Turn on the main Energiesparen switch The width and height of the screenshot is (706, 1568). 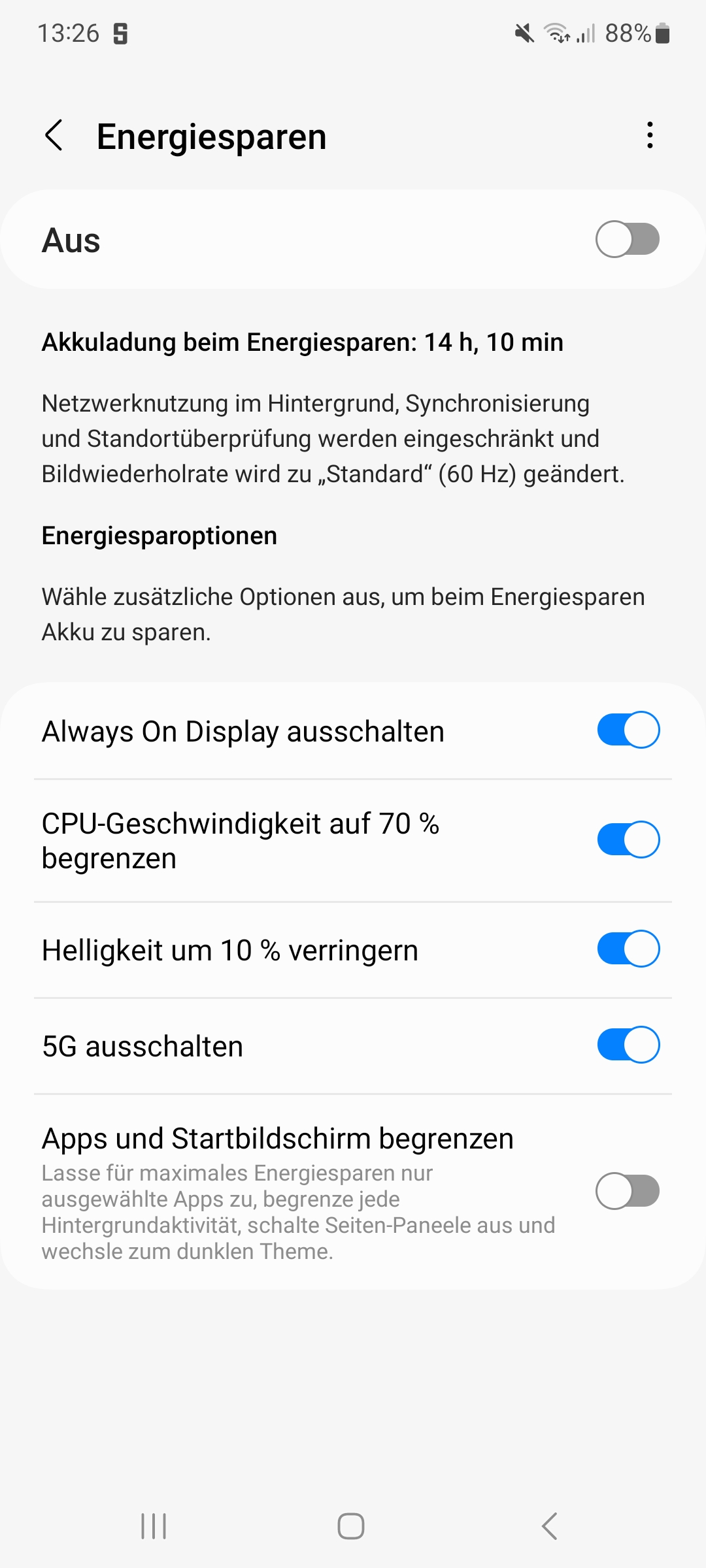point(628,240)
